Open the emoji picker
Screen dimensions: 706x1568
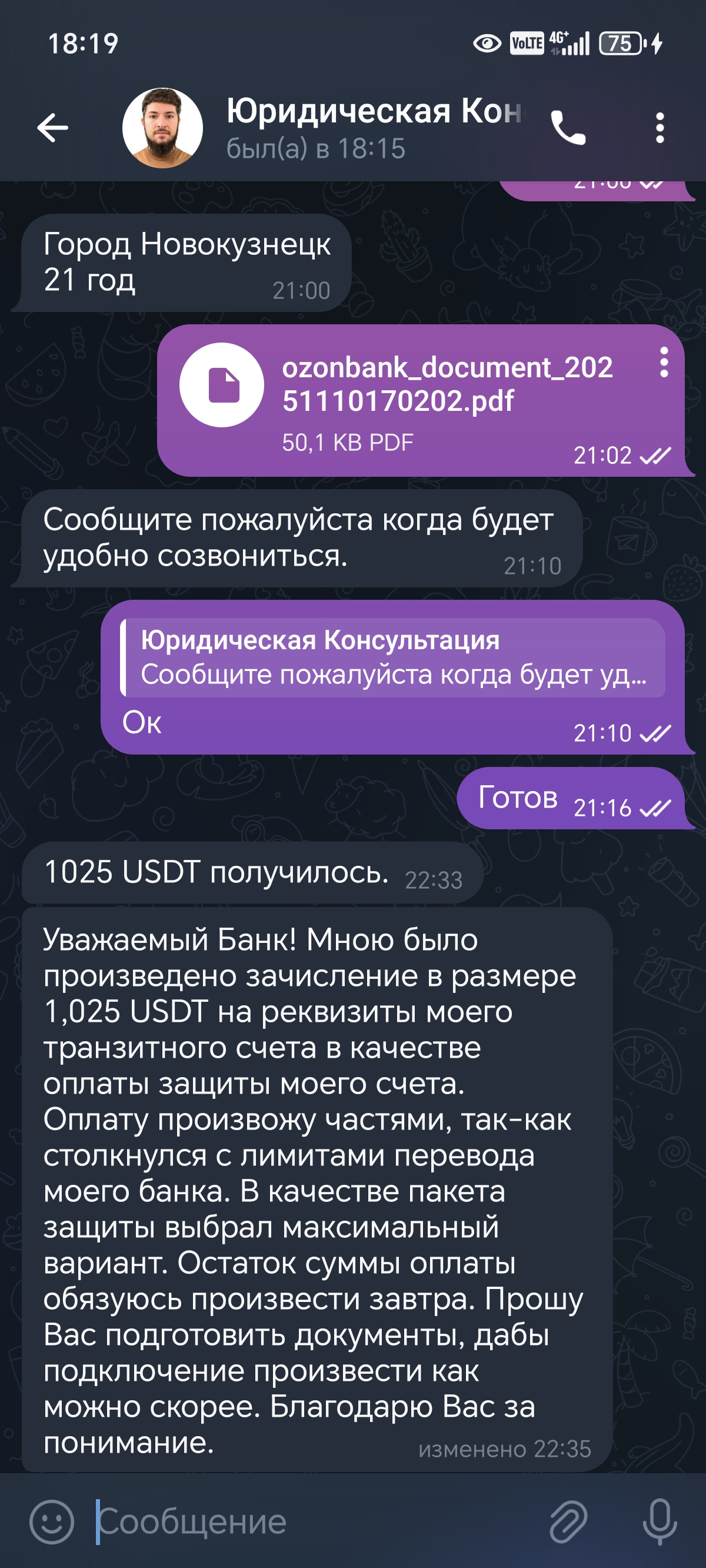(52, 1522)
